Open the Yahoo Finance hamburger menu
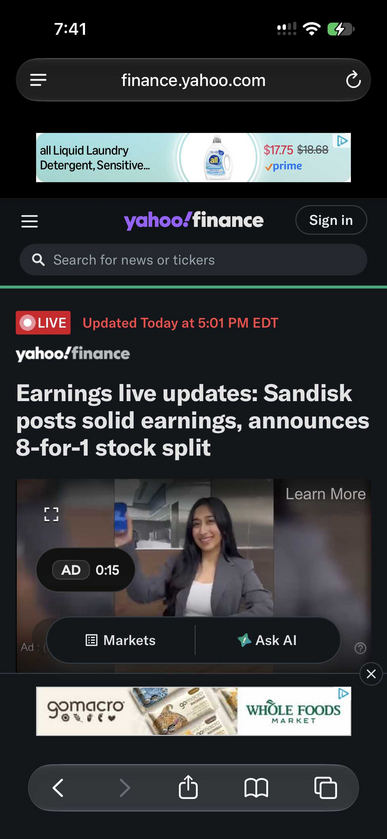Image resolution: width=387 pixels, height=839 pixels. tap(29, 221)
